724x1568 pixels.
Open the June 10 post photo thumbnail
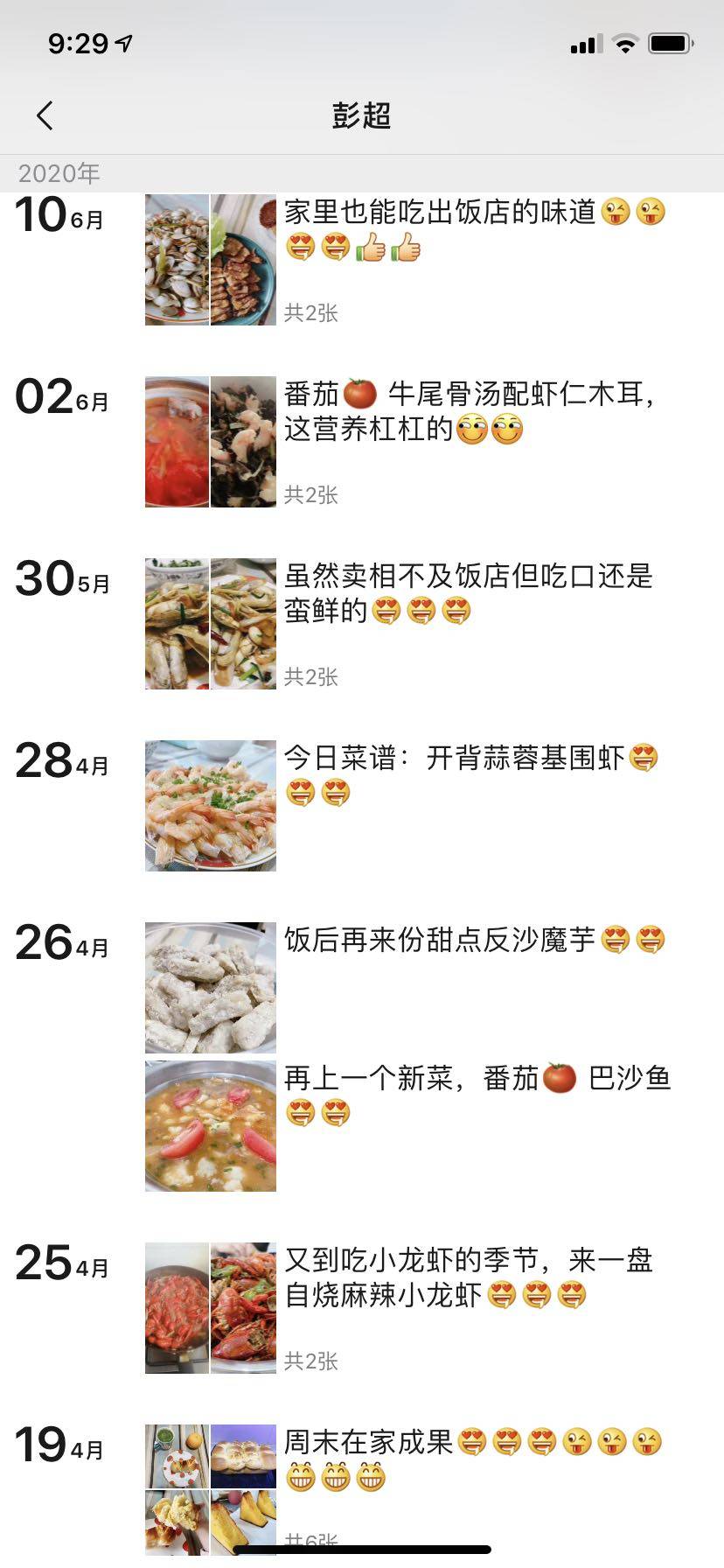[x=210, y=260]
